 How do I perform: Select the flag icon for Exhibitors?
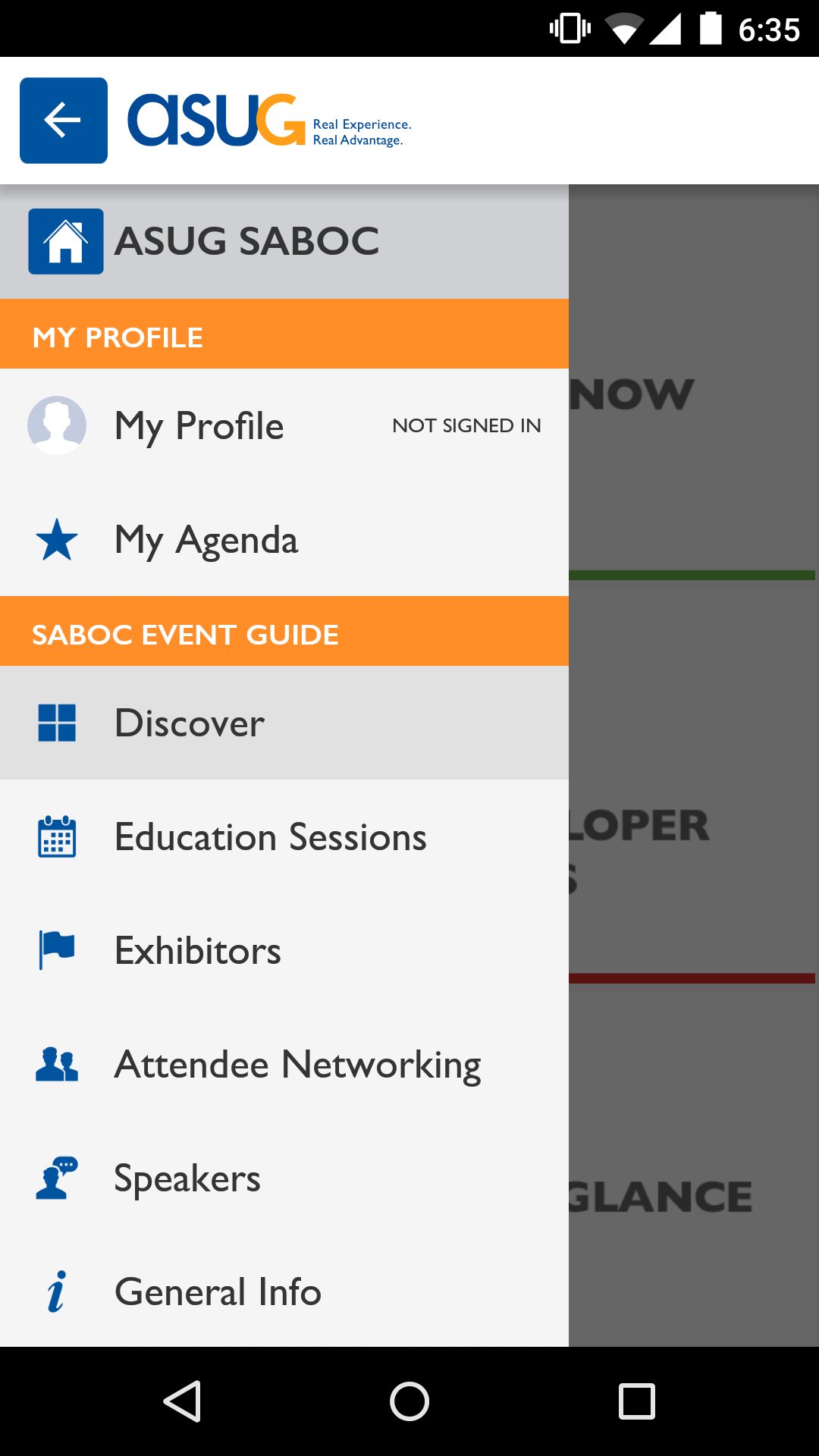(x=57, y=950)
